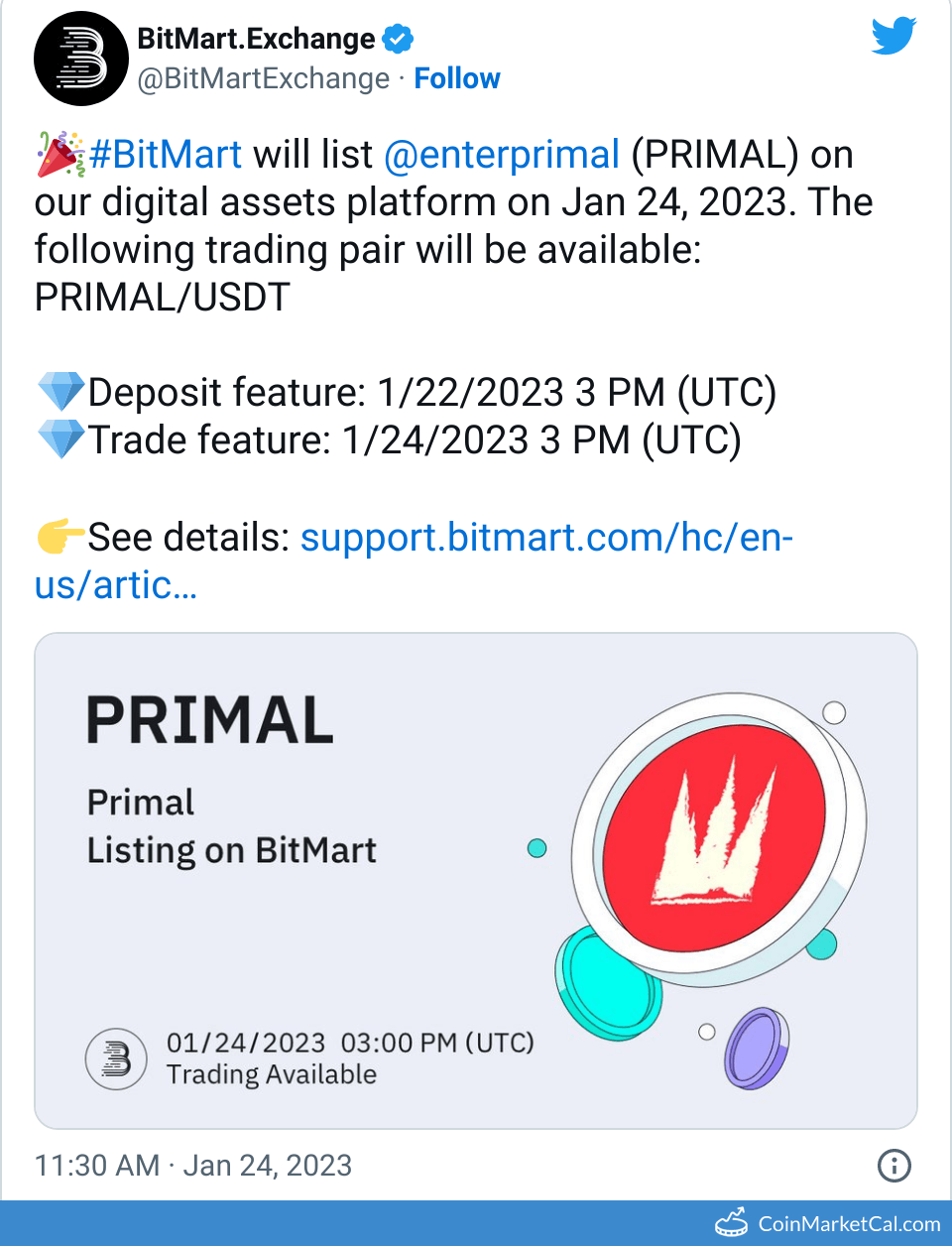Tap the Twitter info icon

[893, 1165]
